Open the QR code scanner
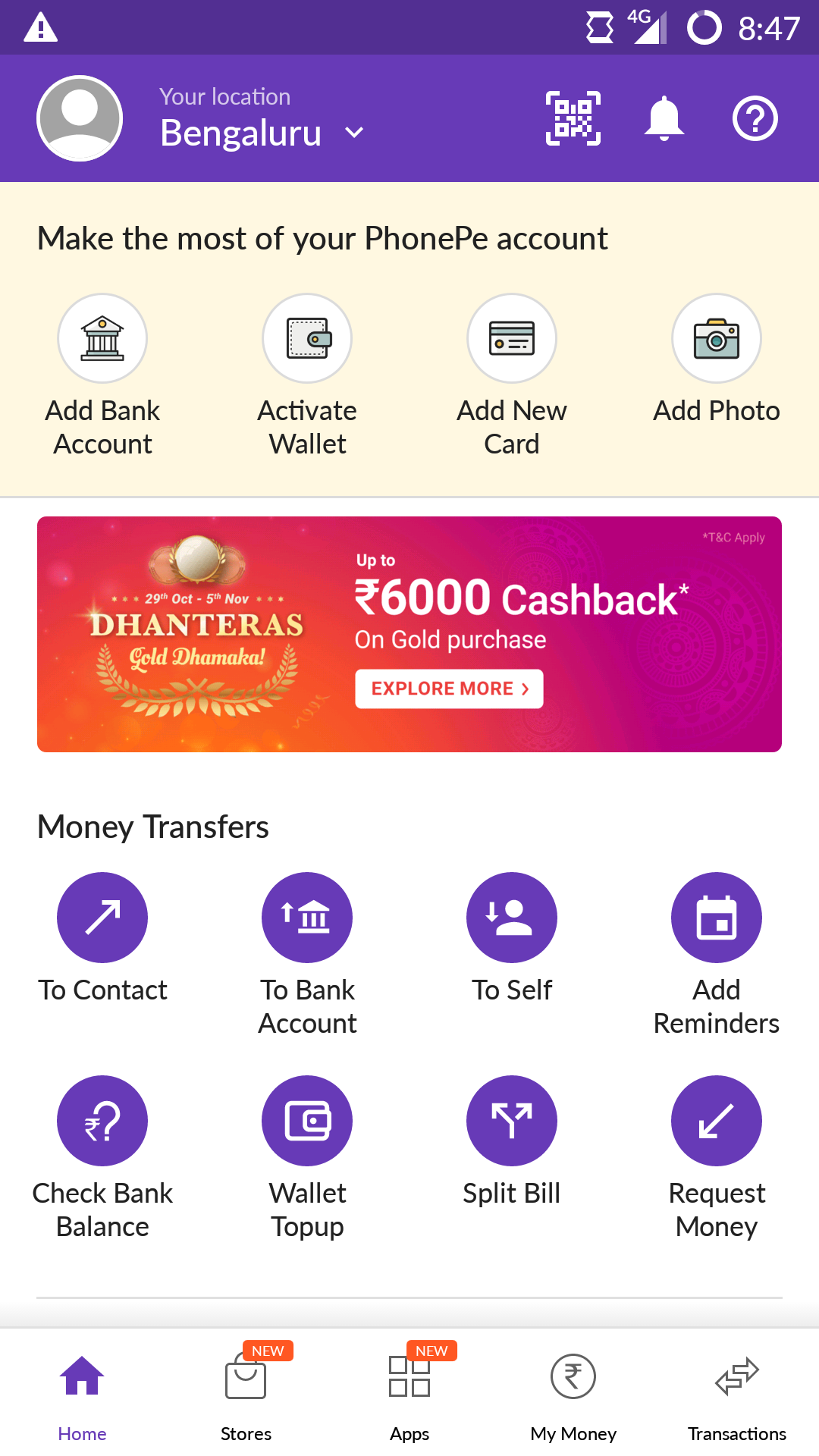The image size is (819, 1456). (x=573, y=118)
